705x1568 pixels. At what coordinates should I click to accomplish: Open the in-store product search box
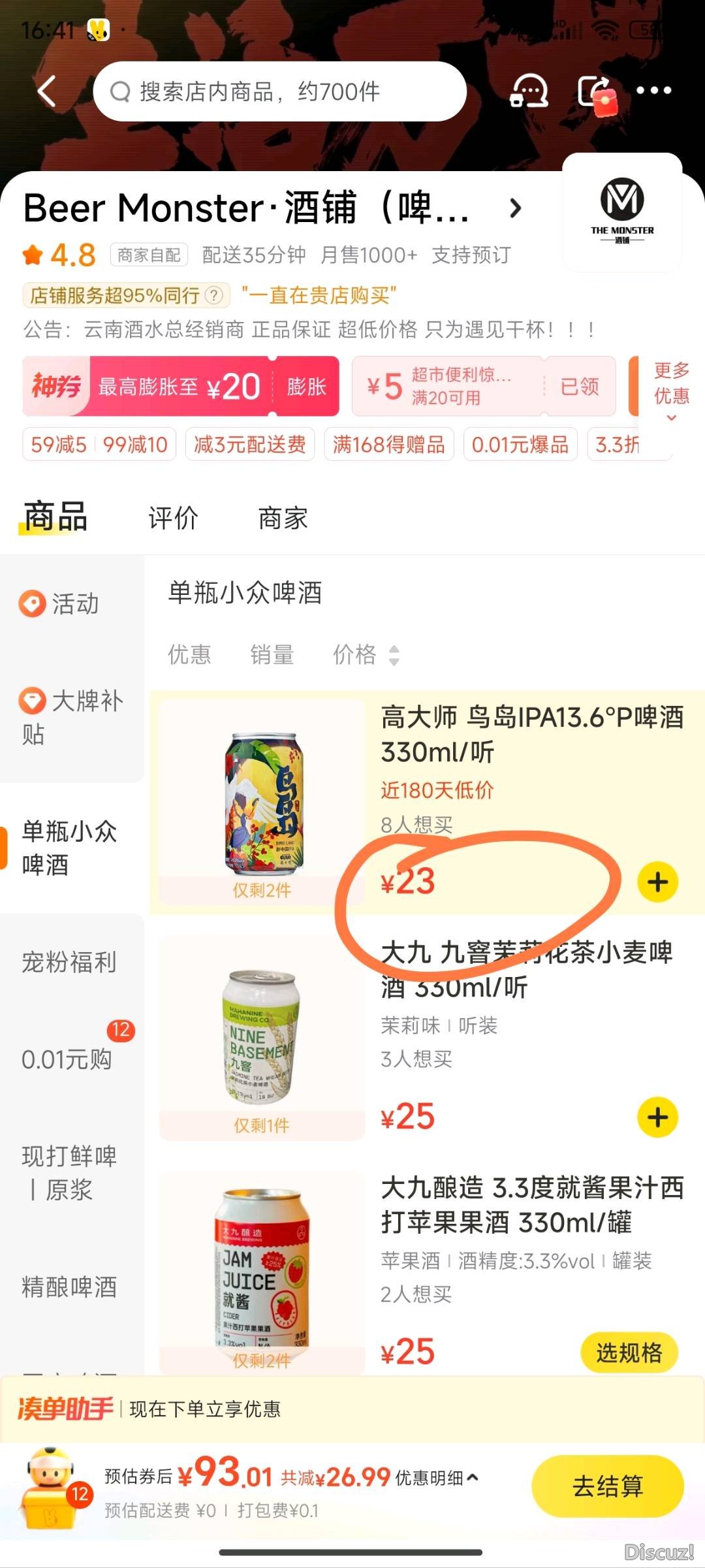click(279, 91)
